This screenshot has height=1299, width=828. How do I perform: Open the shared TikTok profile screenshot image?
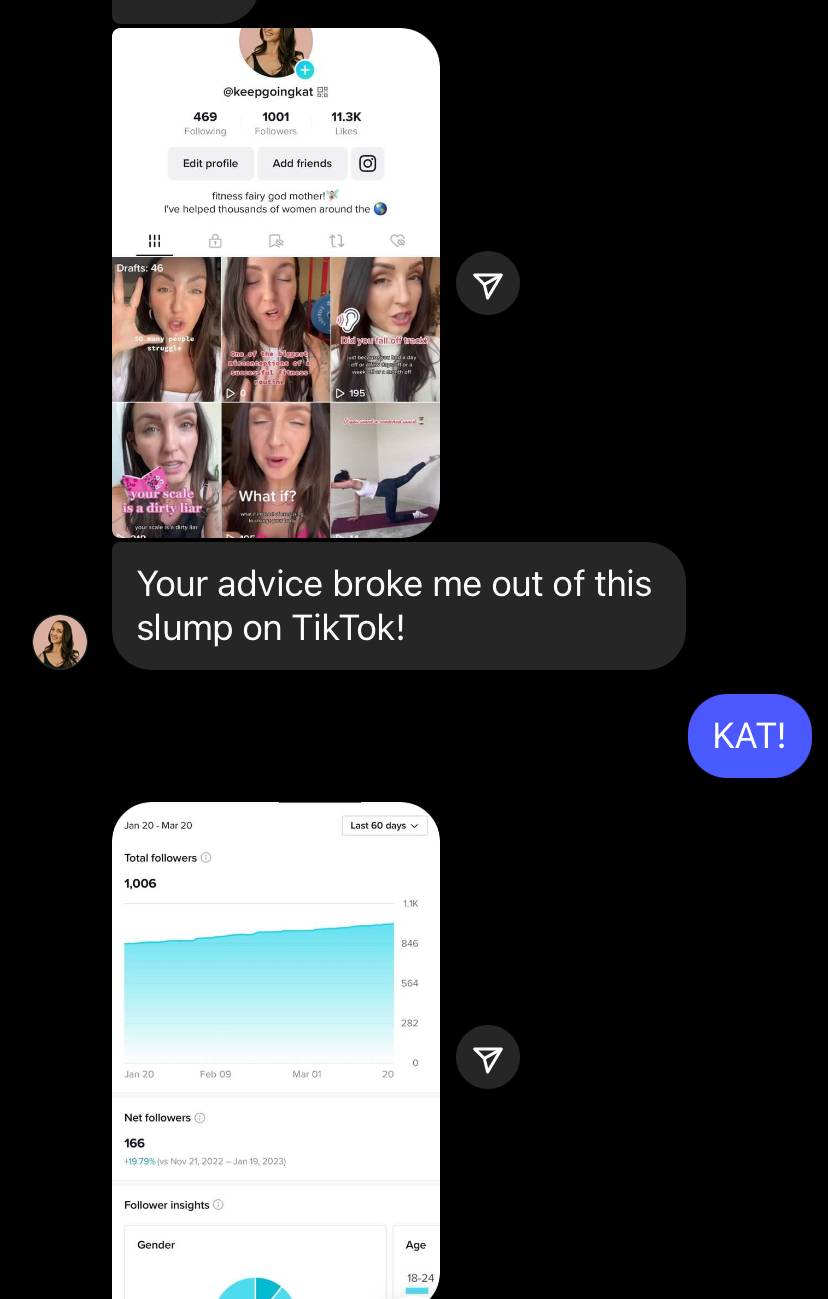pyautogui.click(x=275, y=283)
